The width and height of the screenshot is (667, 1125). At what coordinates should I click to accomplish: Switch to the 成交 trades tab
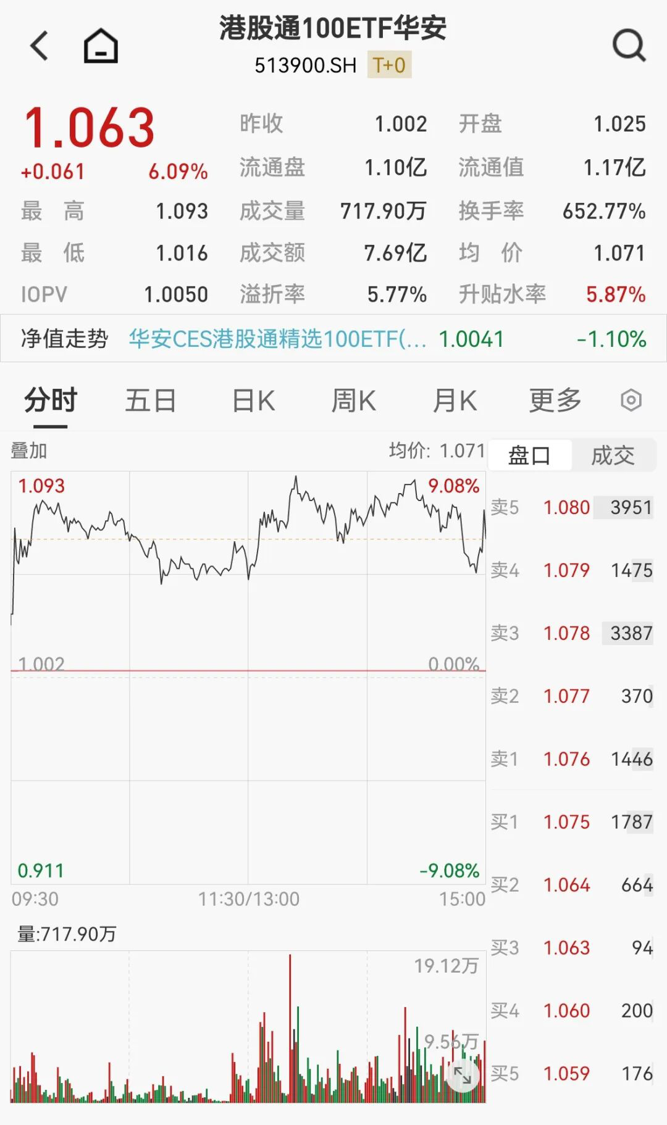coord(613,456)
